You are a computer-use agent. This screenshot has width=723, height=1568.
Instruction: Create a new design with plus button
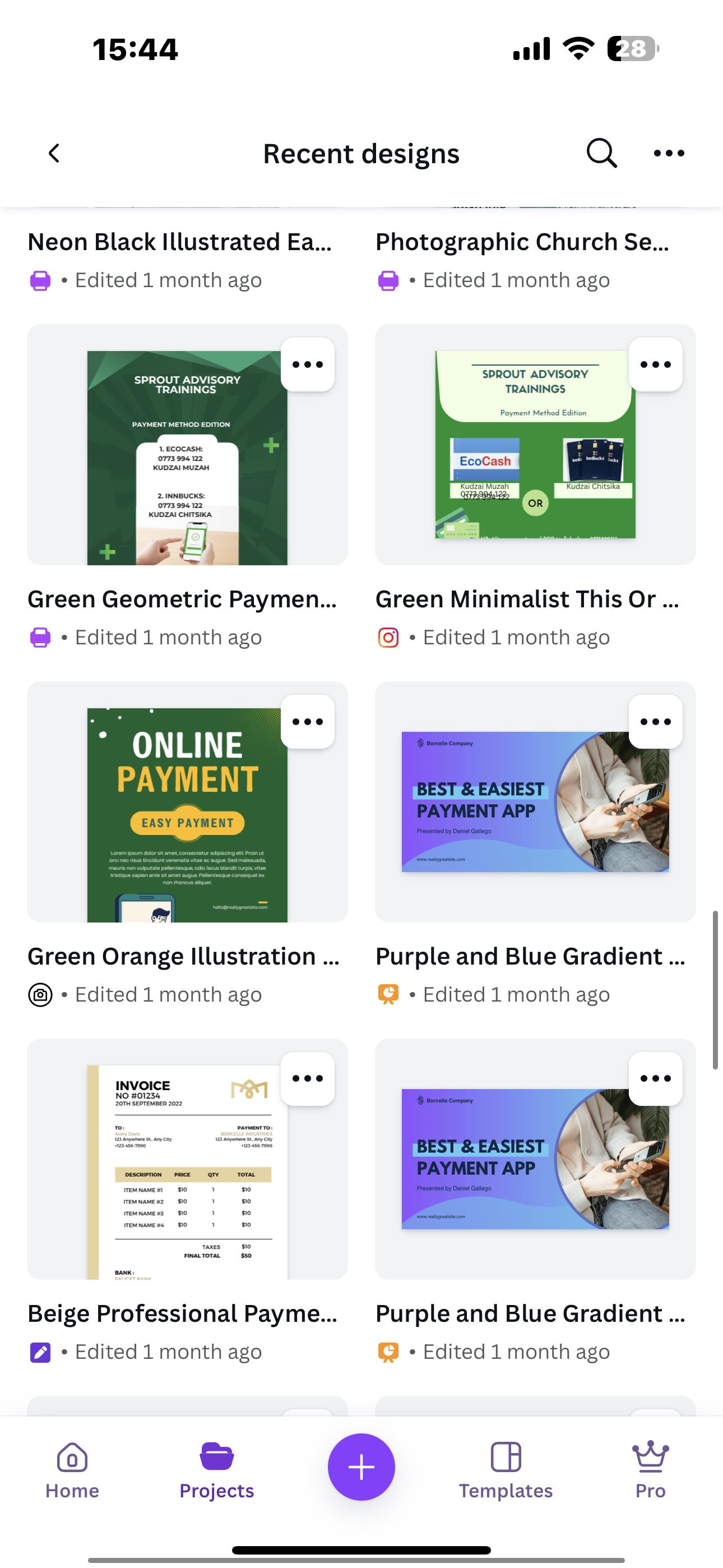point(361,1467)
